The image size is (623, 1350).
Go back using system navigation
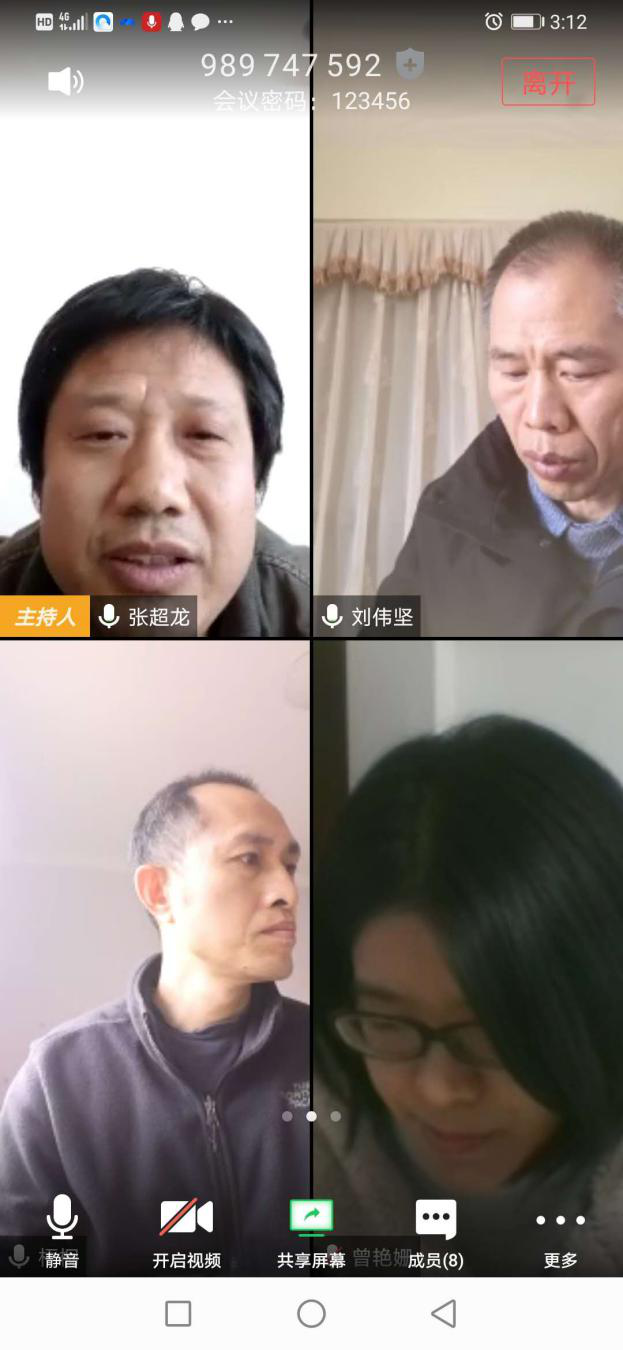(443, 1313)
